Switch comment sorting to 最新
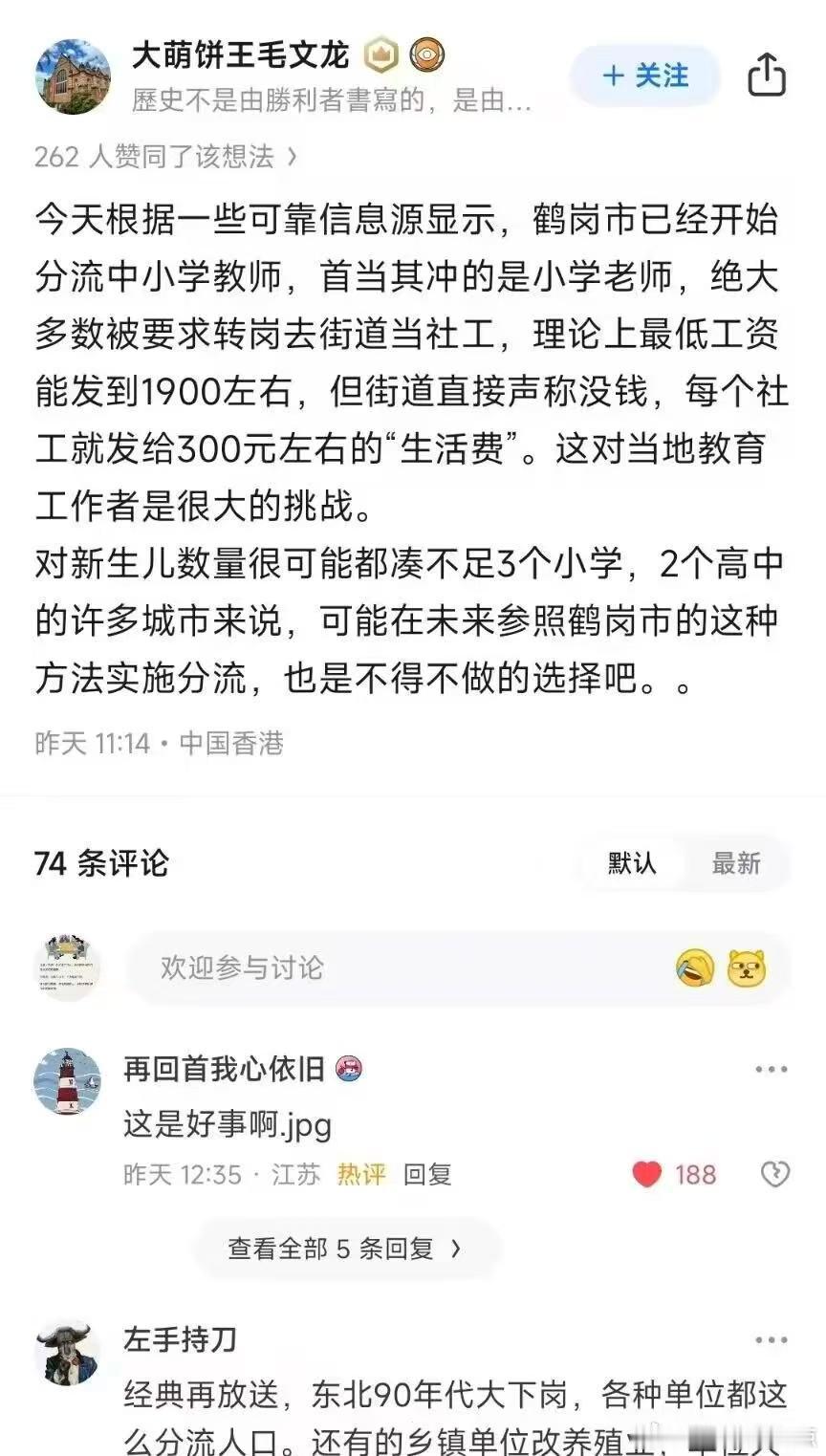This screenshot has width=826, height=1456. coord(736,863)
